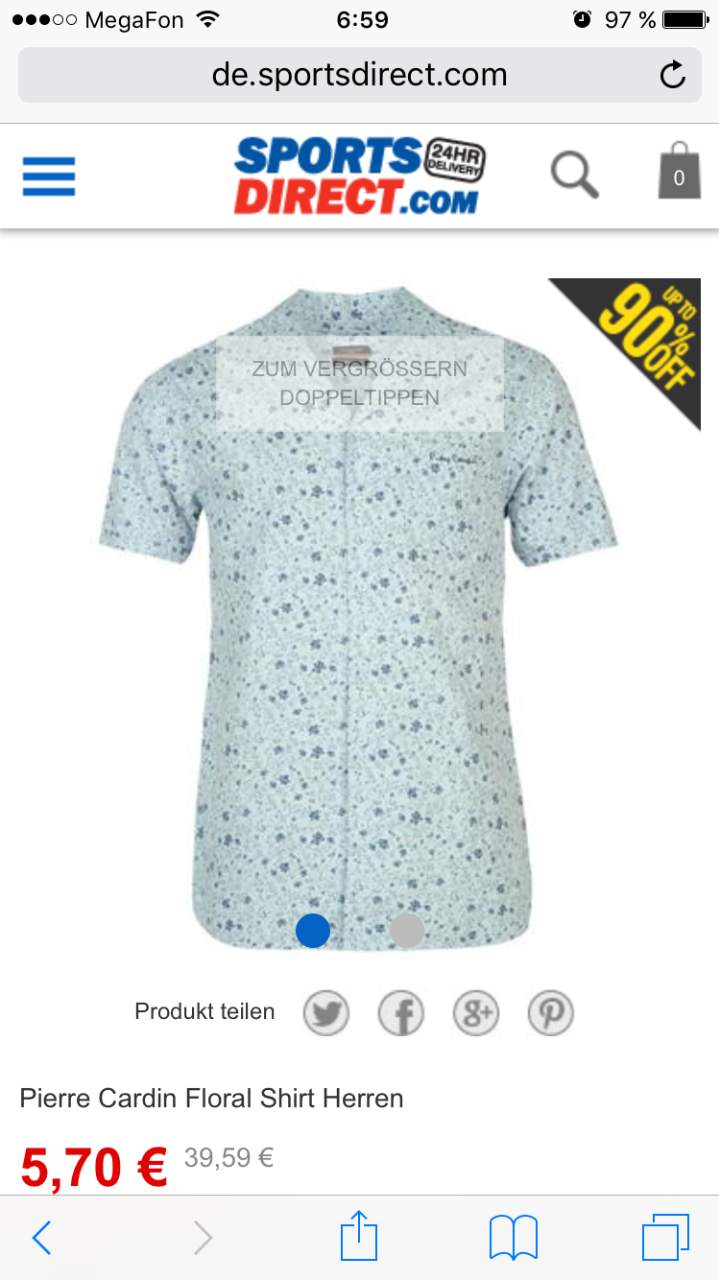
Task: Go back in Safari
Action: click(41, 1238)
